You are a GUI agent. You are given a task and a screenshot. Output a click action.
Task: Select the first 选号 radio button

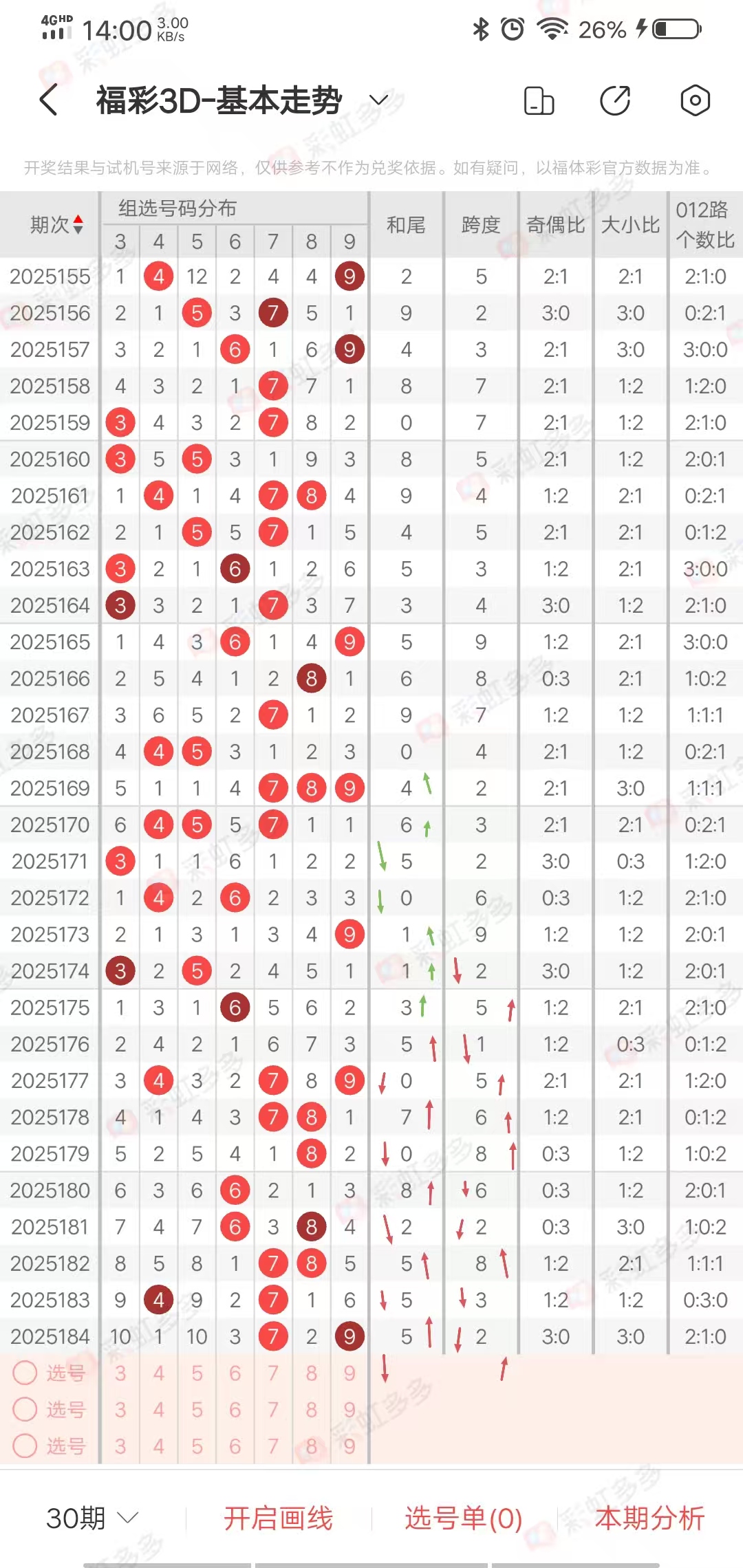(x=25, y=1373)
